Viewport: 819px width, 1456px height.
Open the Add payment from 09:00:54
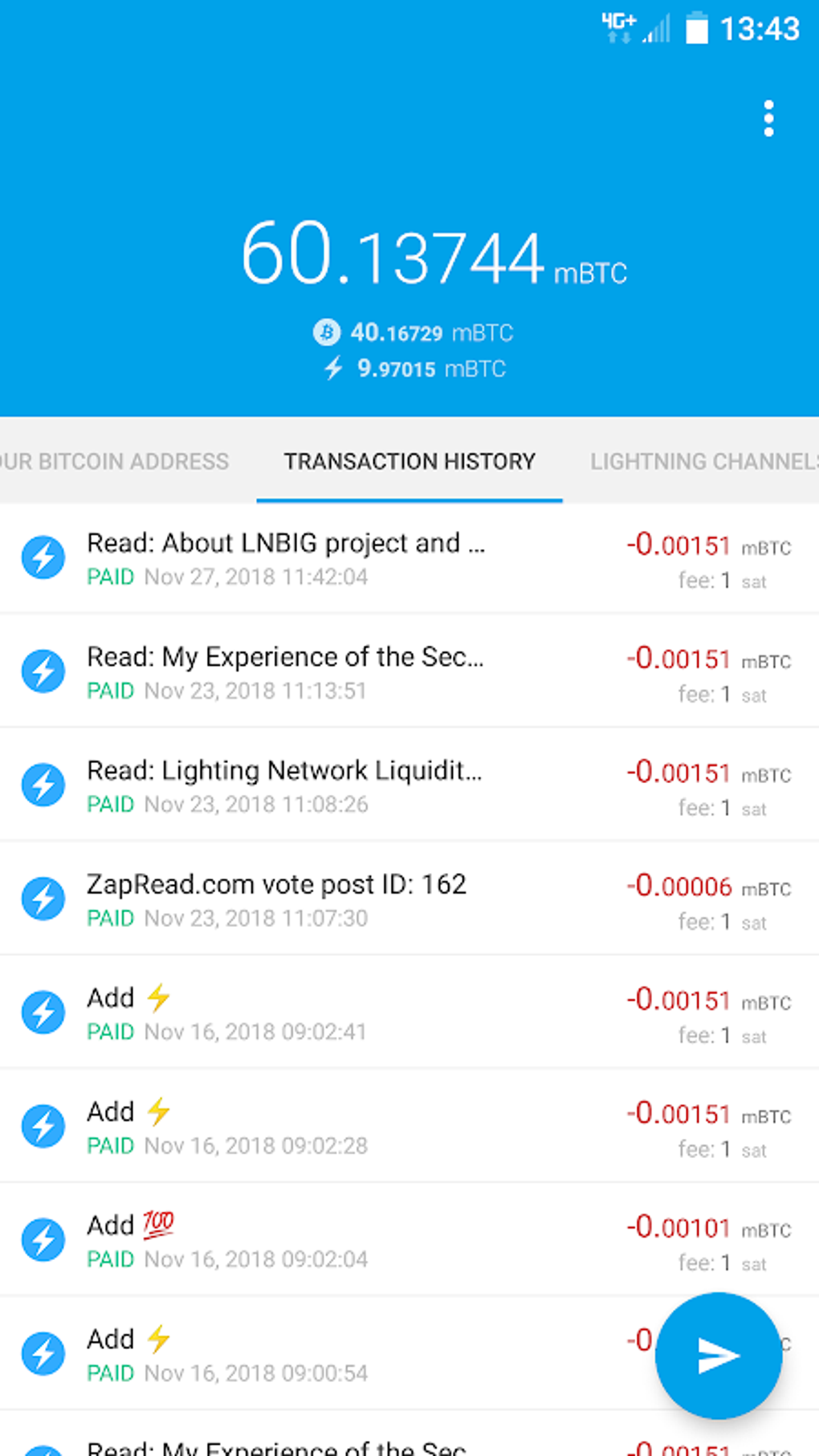click(321, 1355)
